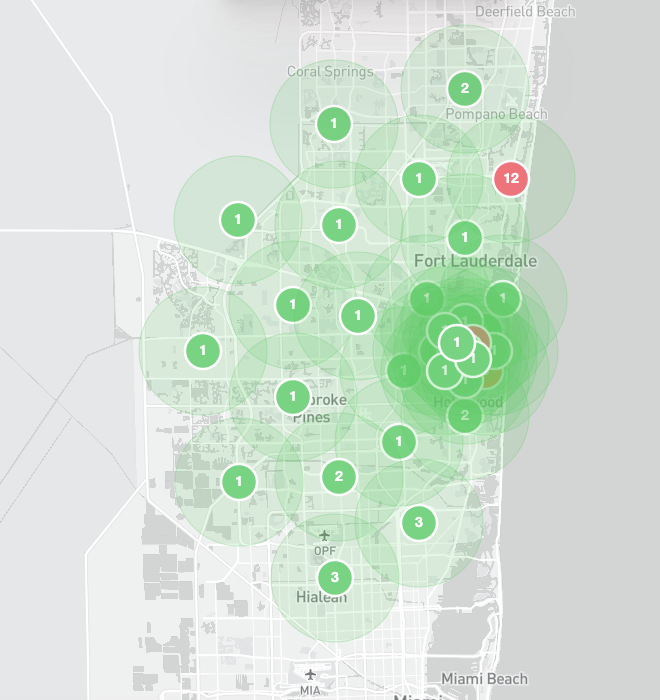Screen dimensions: 660x700
Task: Select the 2 cluster above OPF airport
Action: click(339, 476)
